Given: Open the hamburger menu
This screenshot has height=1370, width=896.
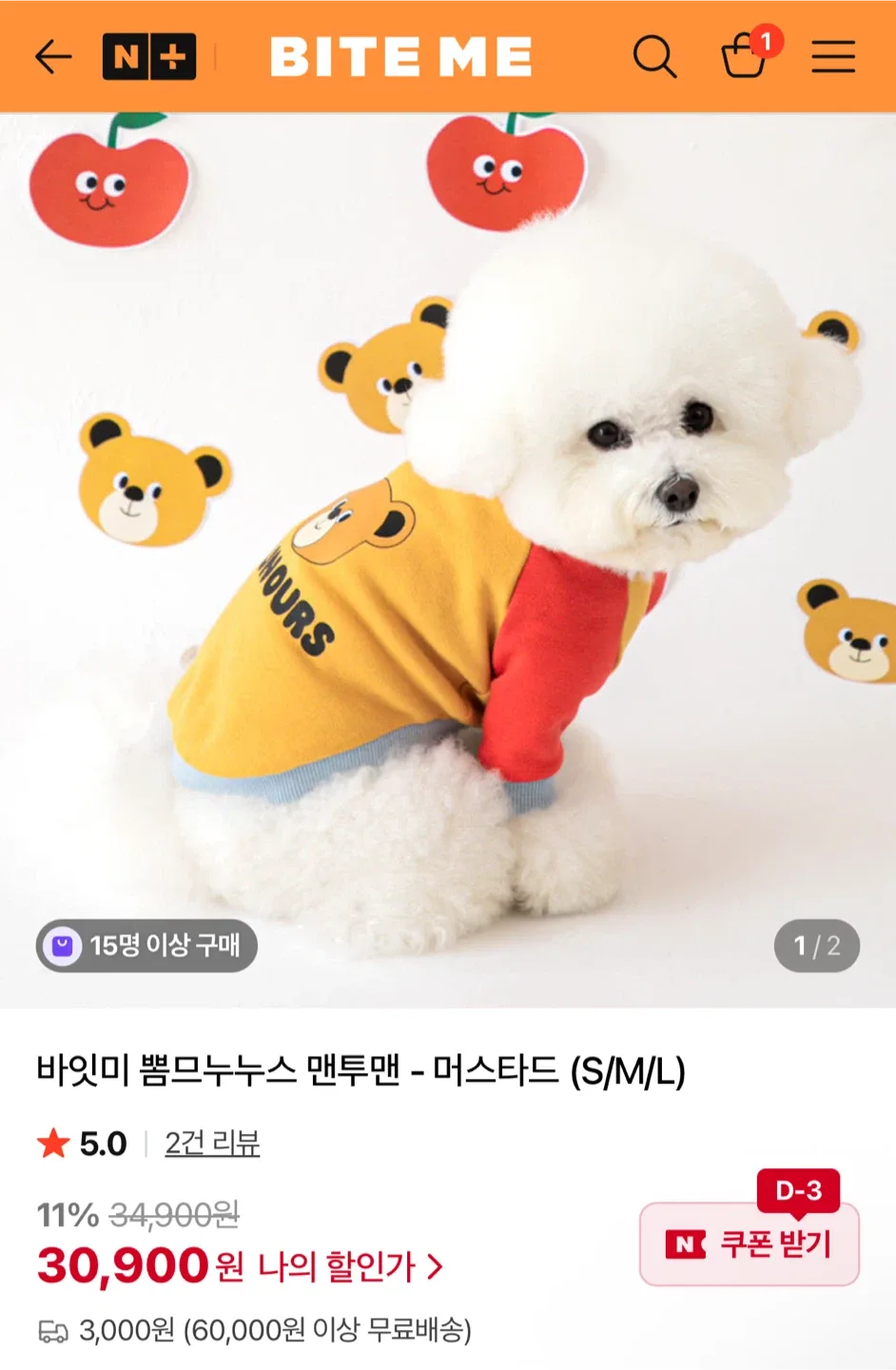Looking at the screenshot, I should (x=833, y=57).
